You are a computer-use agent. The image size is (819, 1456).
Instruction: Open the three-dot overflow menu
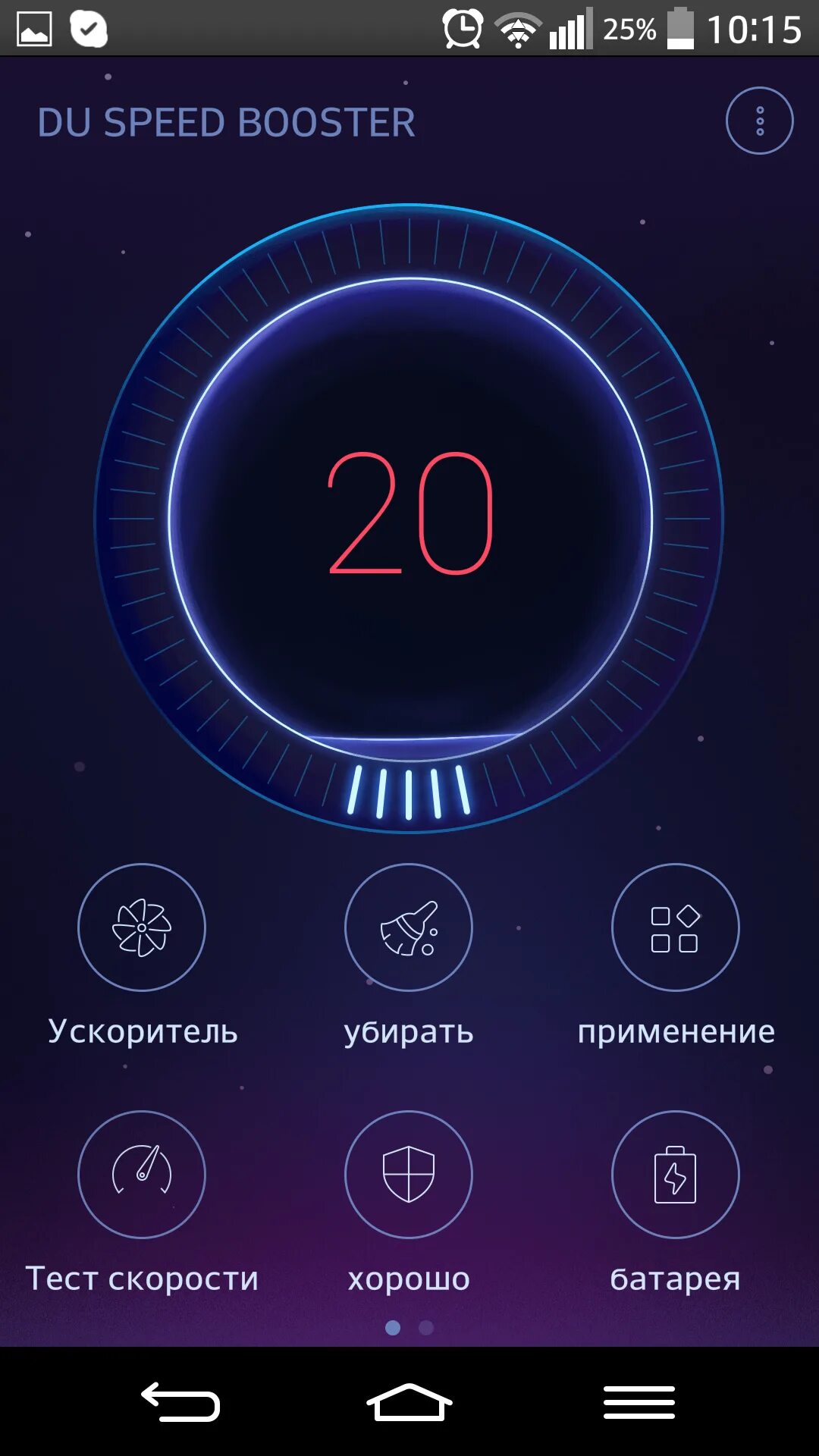(759, 121)
